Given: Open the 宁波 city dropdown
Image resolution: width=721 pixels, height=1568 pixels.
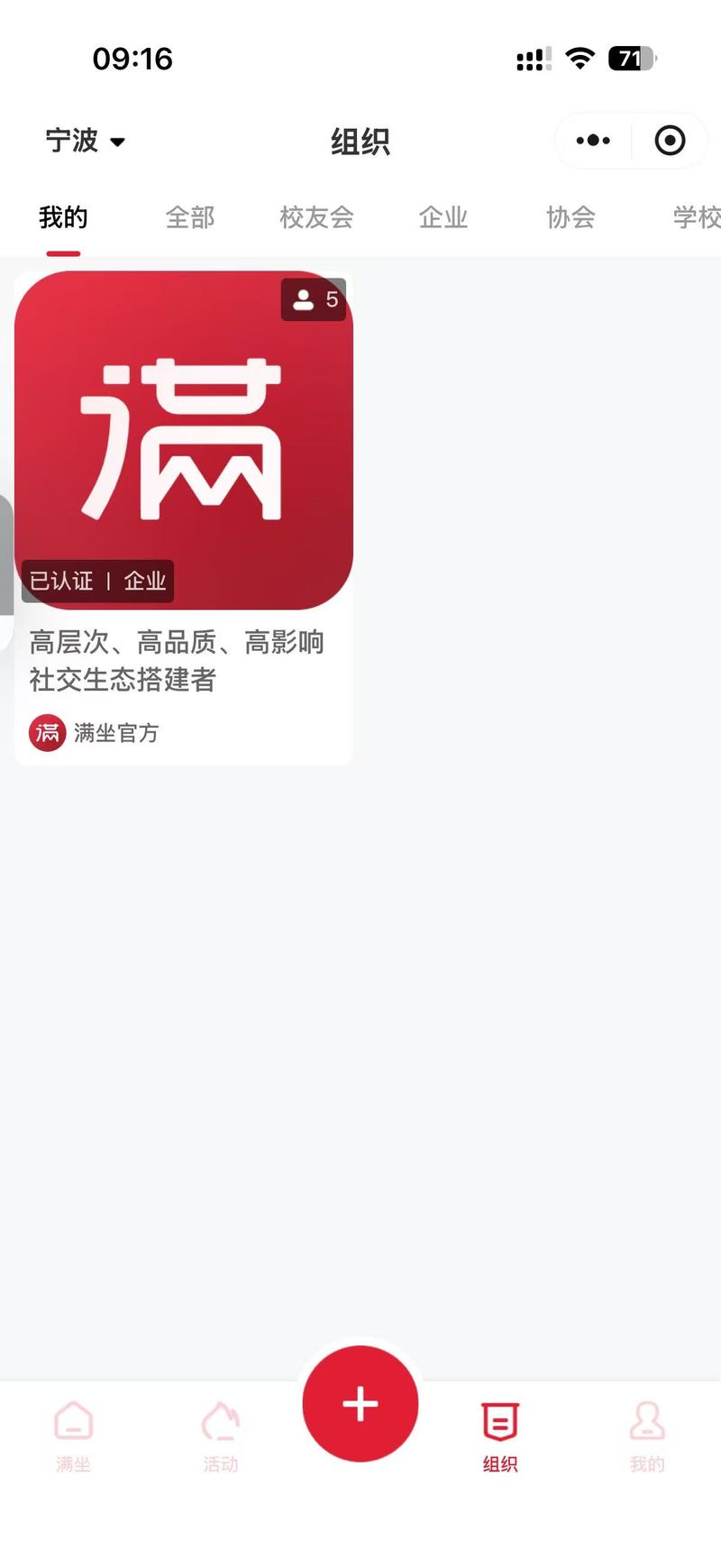Looking at the screenshot, I should pos(86,141).
